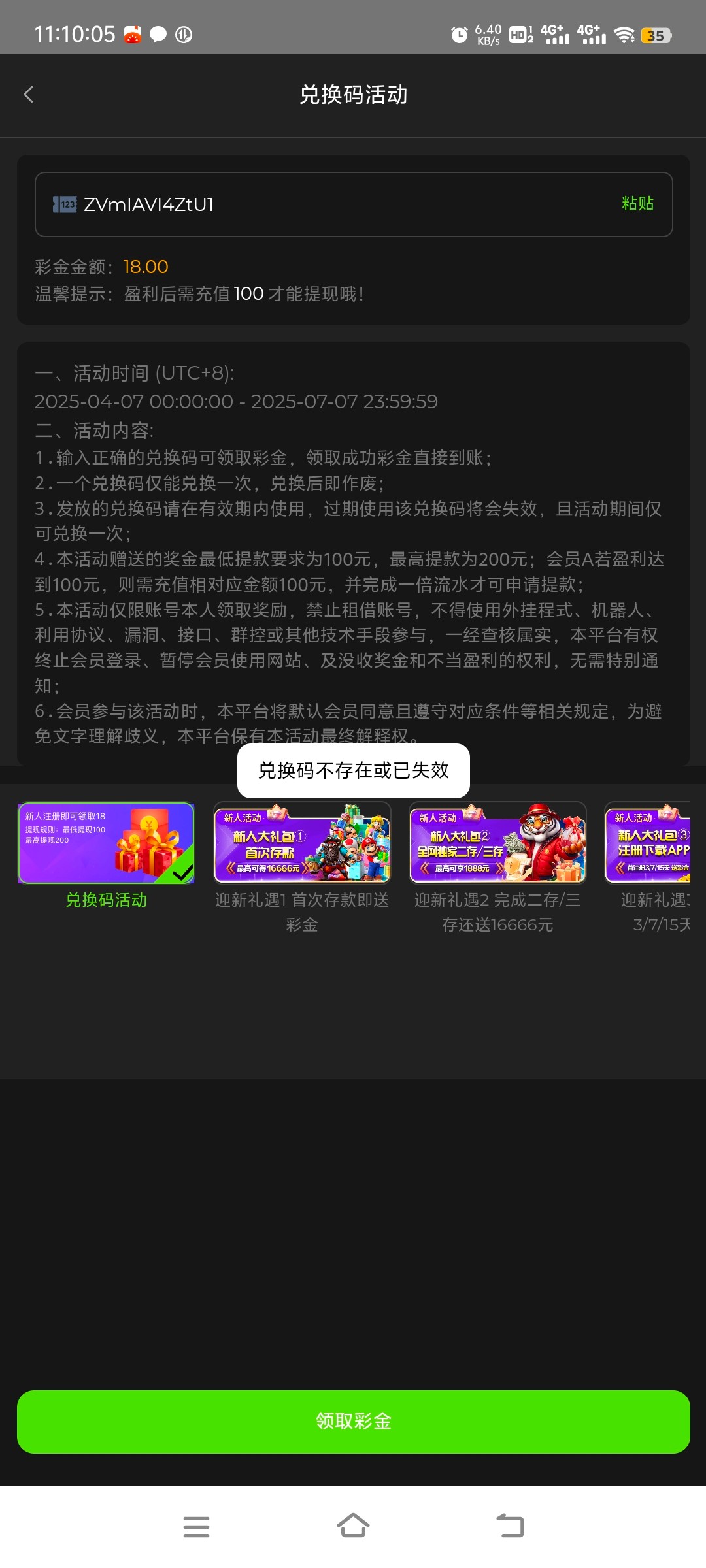Open 迎新礼遇2 完成二存/三存 card
The image size is (706, 1568).
tap(497, 843)
